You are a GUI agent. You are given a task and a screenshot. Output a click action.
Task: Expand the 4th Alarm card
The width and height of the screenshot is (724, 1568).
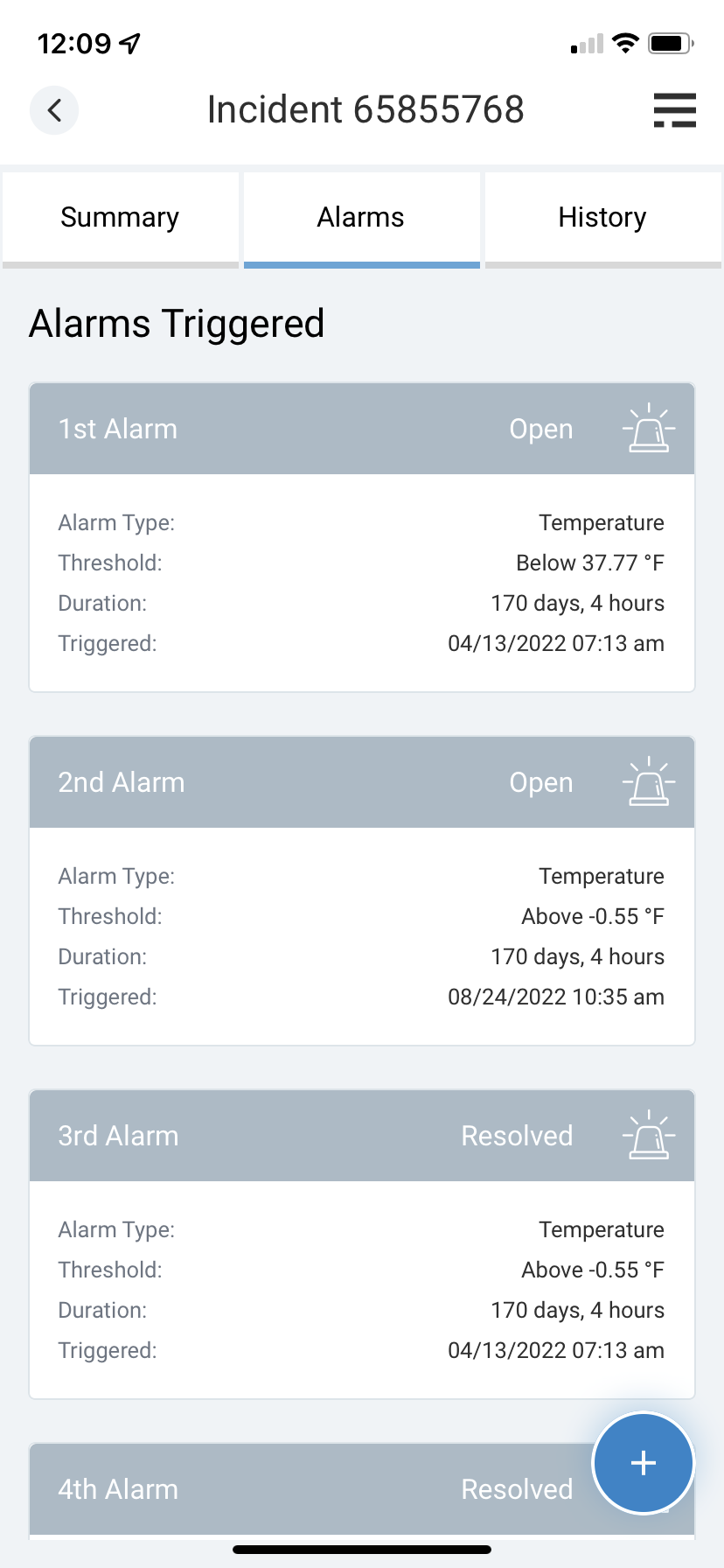[x=262, y=1487]
